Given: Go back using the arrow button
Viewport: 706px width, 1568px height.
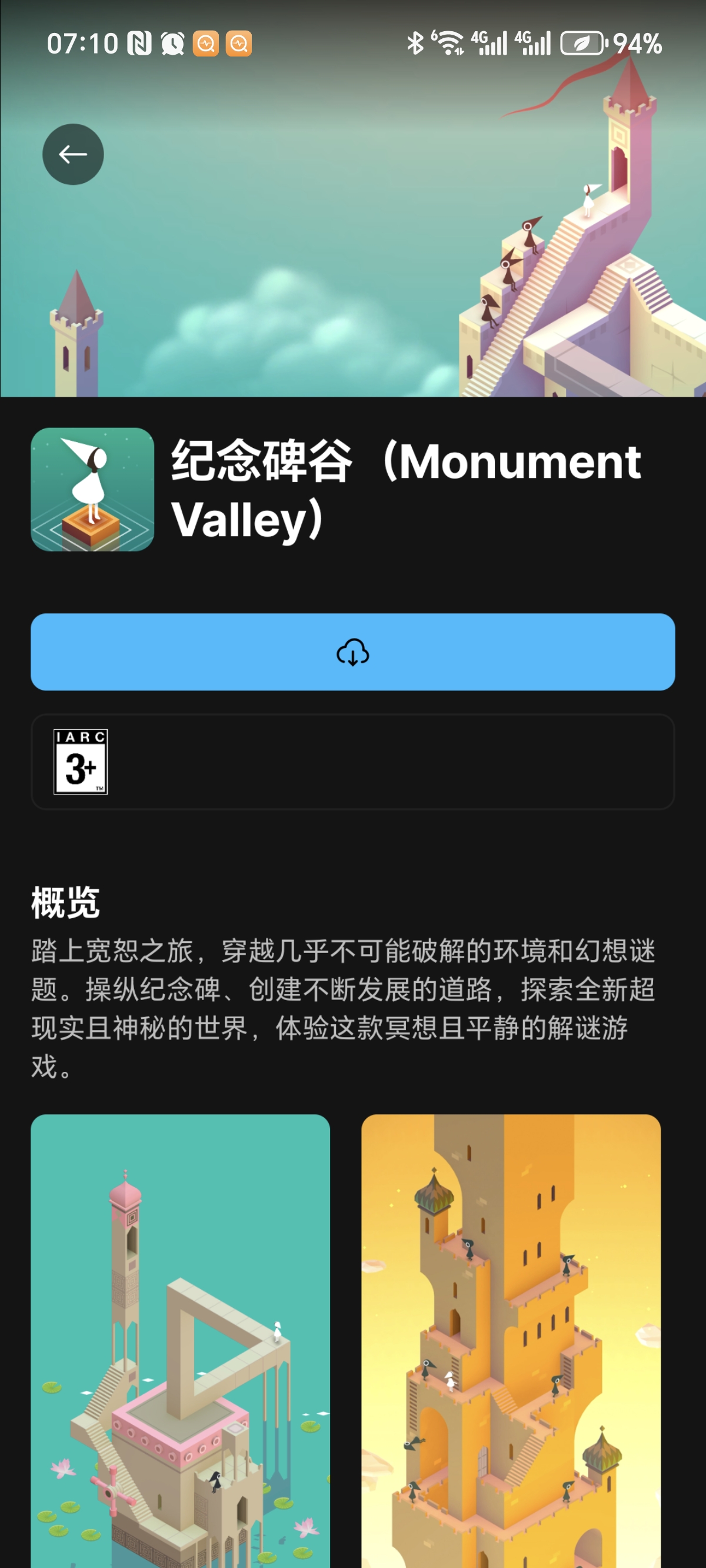Looking at the screenshot, I should pyautogui.click(x=72, y=154).
